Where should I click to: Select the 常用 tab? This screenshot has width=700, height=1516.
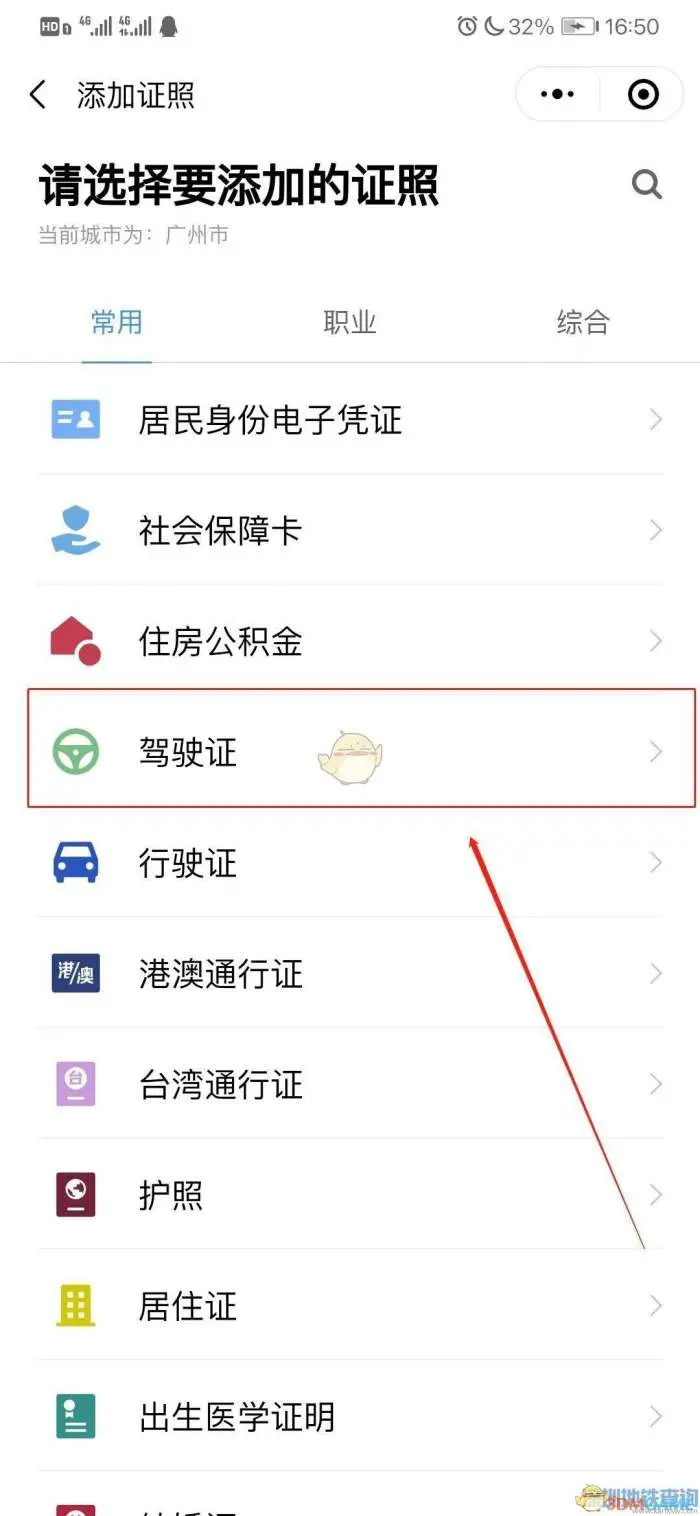[117, 322]
